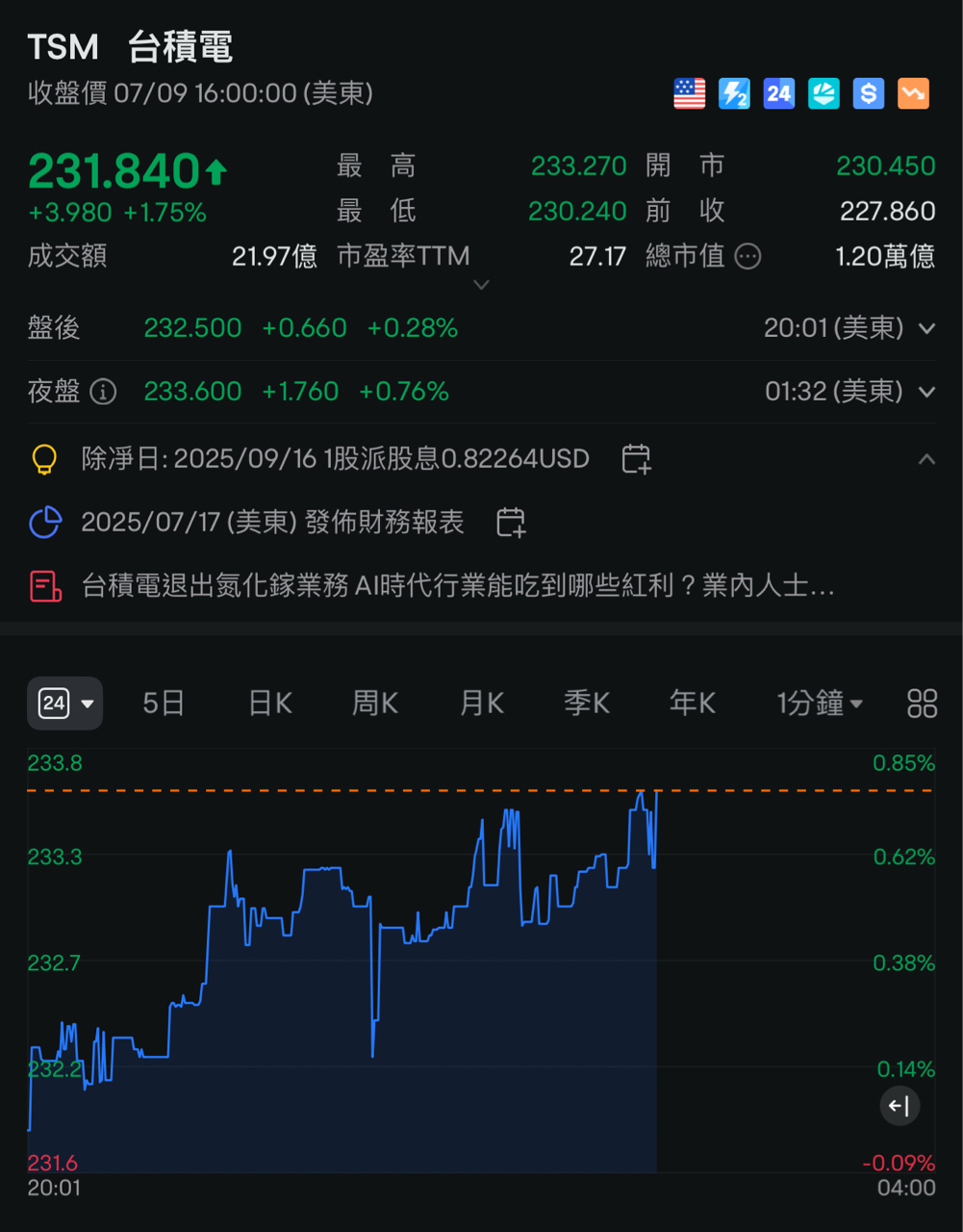Switch chart to 5日 view

pyautogui.click(x=164, y=704)
